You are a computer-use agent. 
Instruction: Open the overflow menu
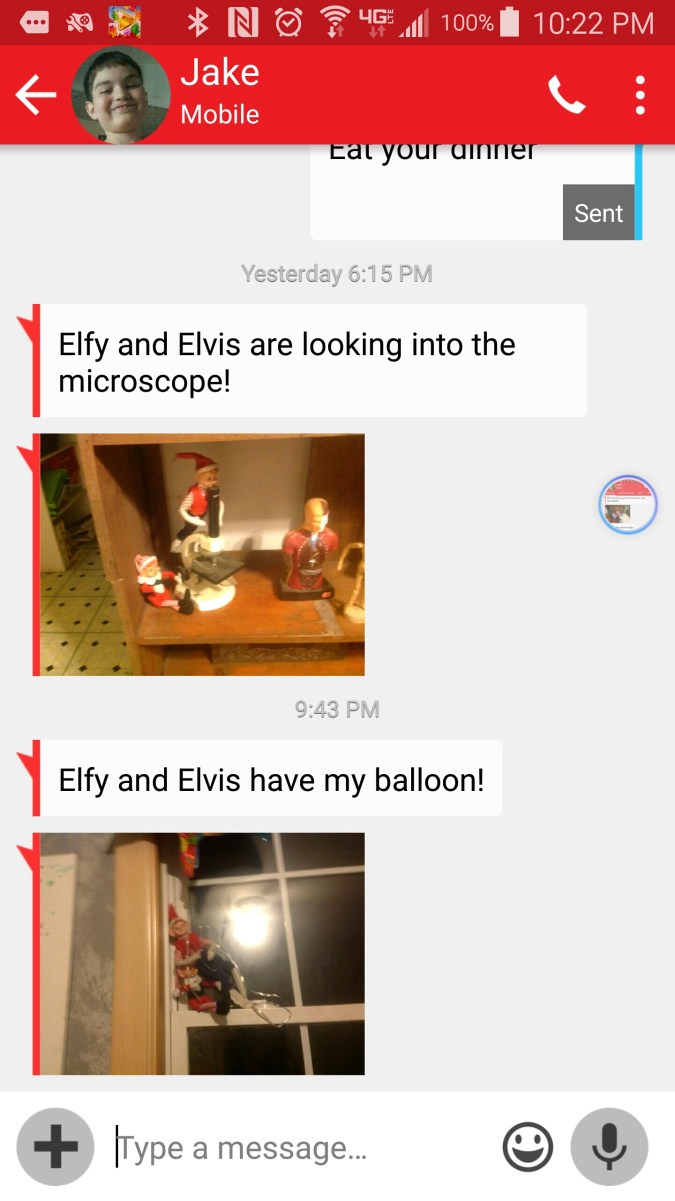click(640, 96)
